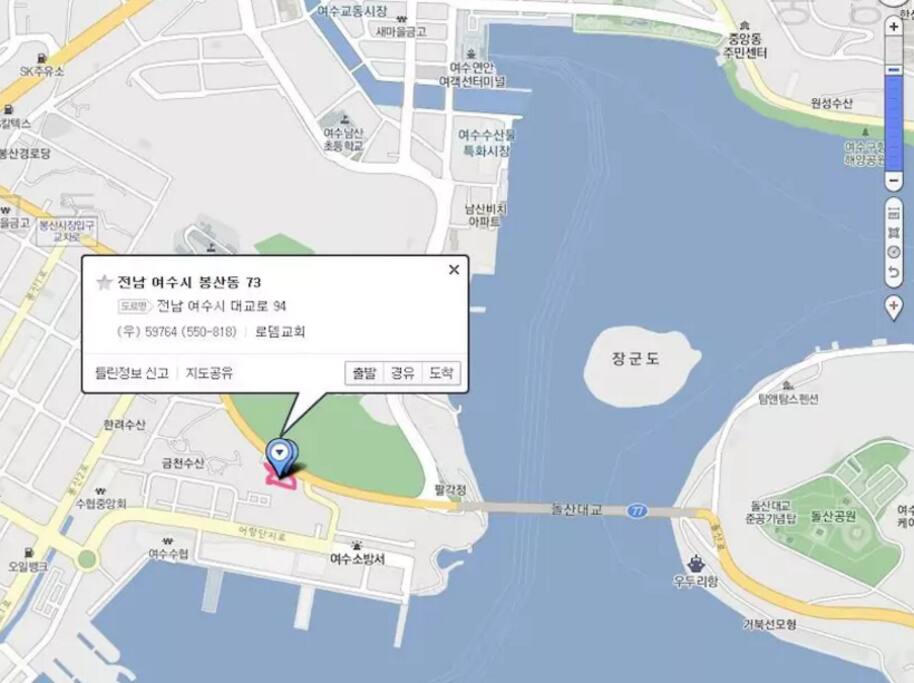Zoom in with the plus button

pos(894,27)
